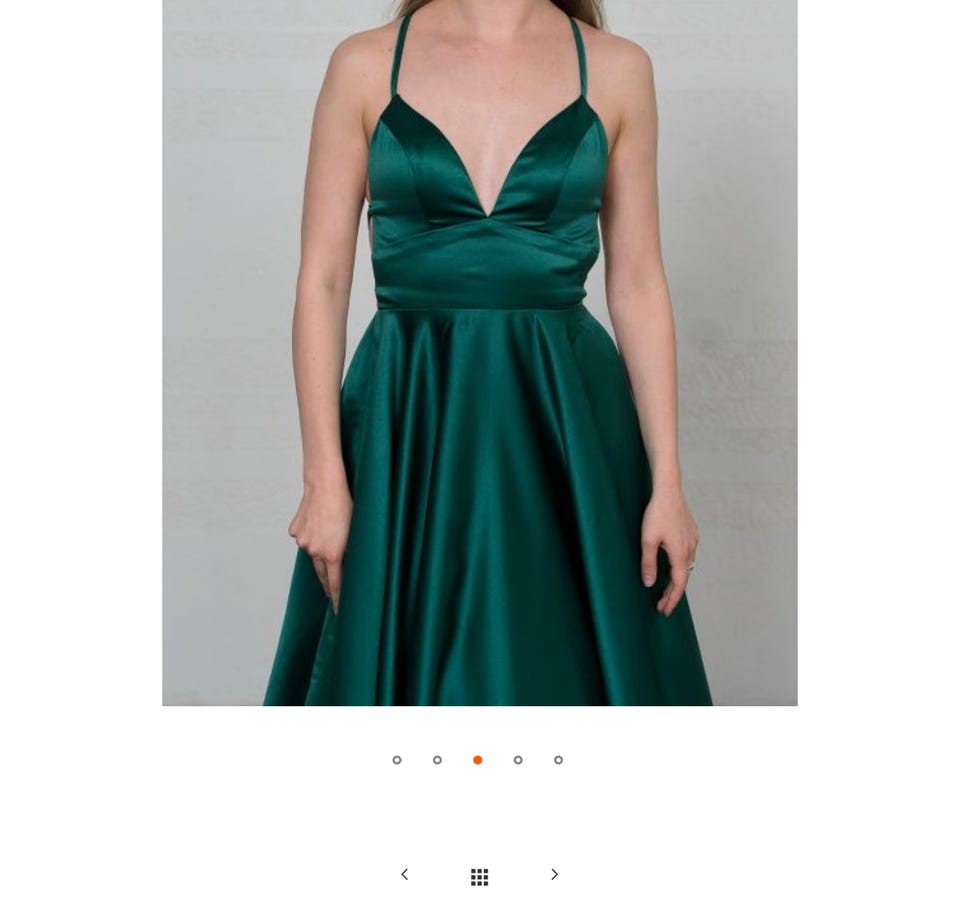Show the fourth image via dot
Image resolution: width=960 pixels, height=911 pixels.
click(x=518, y=760)
